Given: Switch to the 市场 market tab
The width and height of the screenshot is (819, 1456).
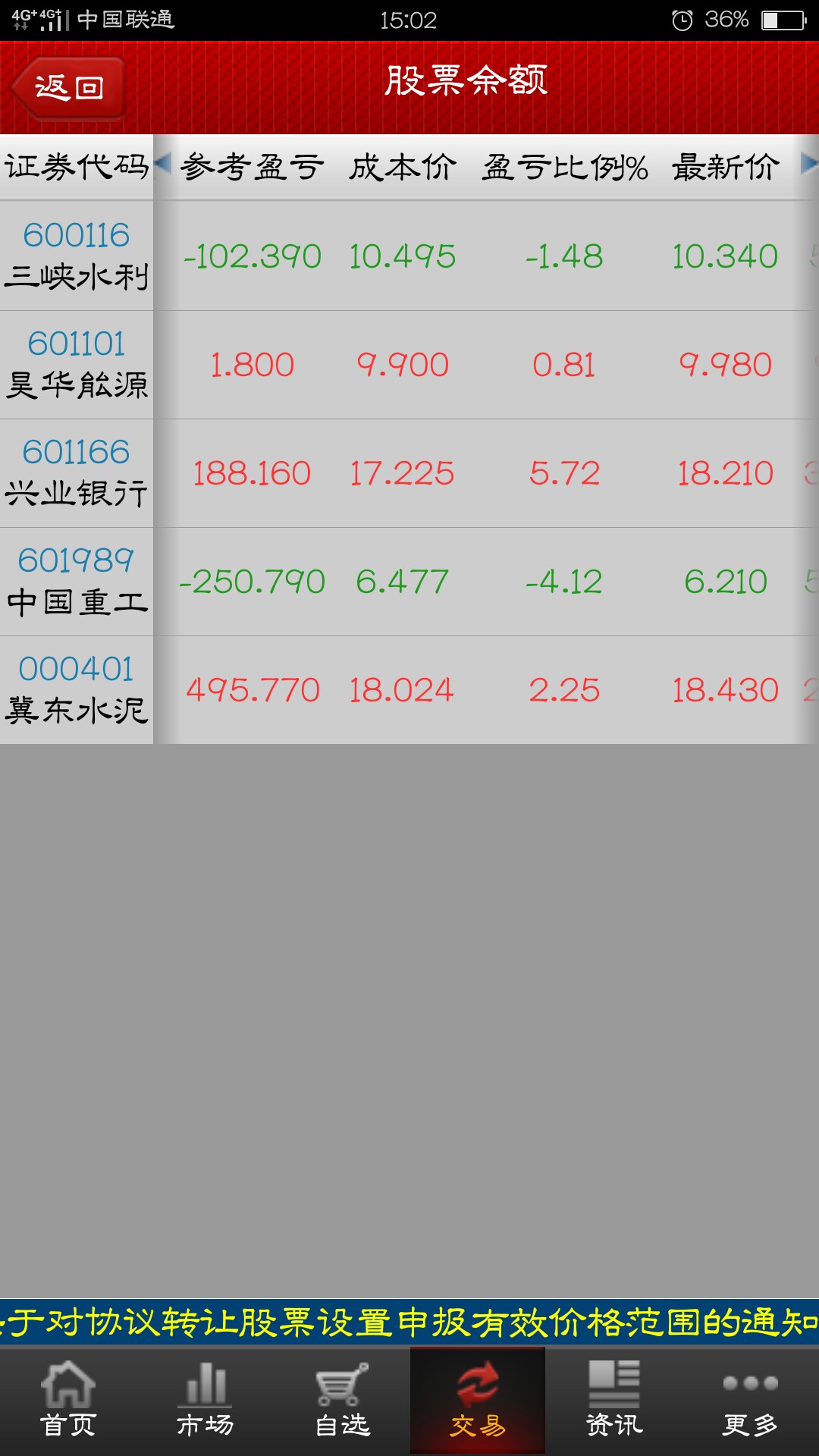Looking at the screenshot, I should point(205,1400).
